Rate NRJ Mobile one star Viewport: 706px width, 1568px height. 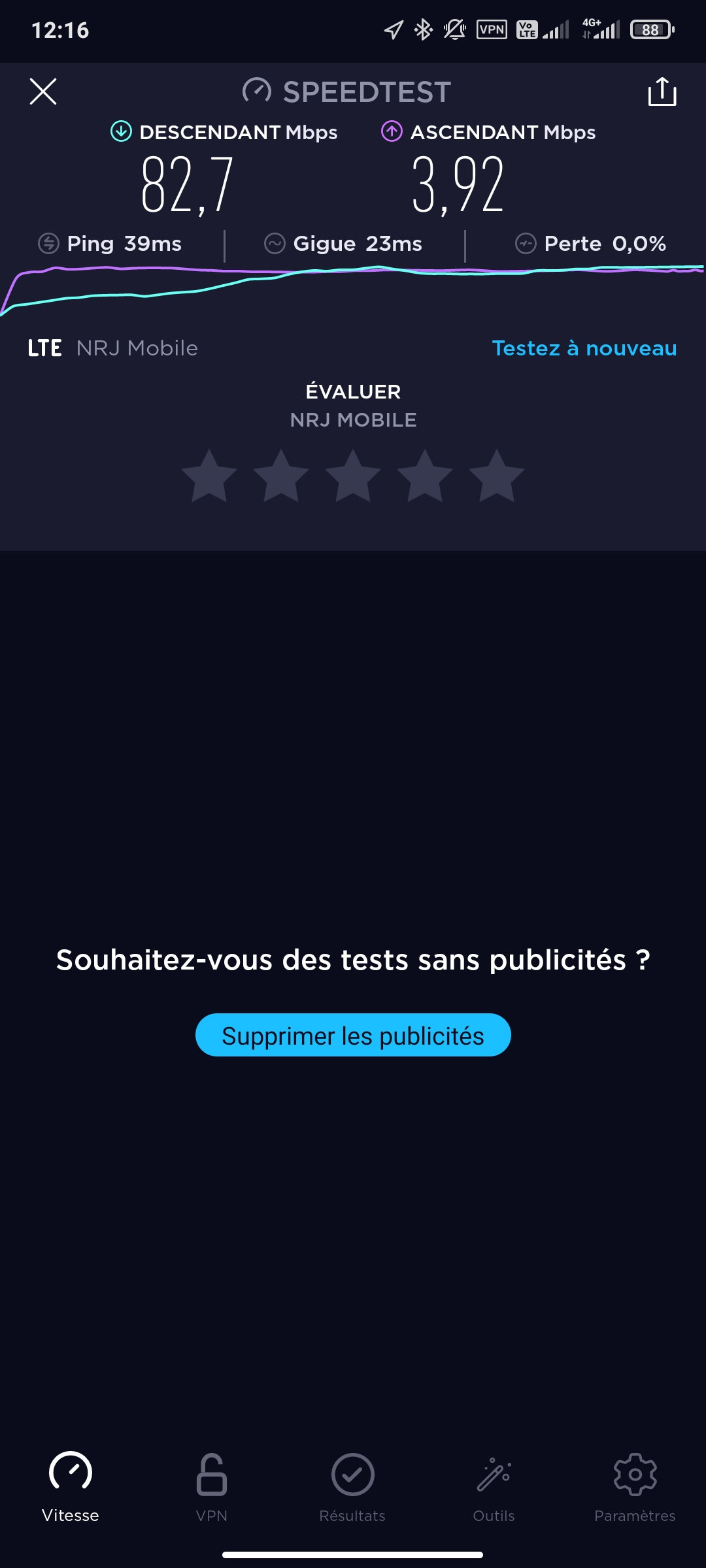tap(209, 476)
